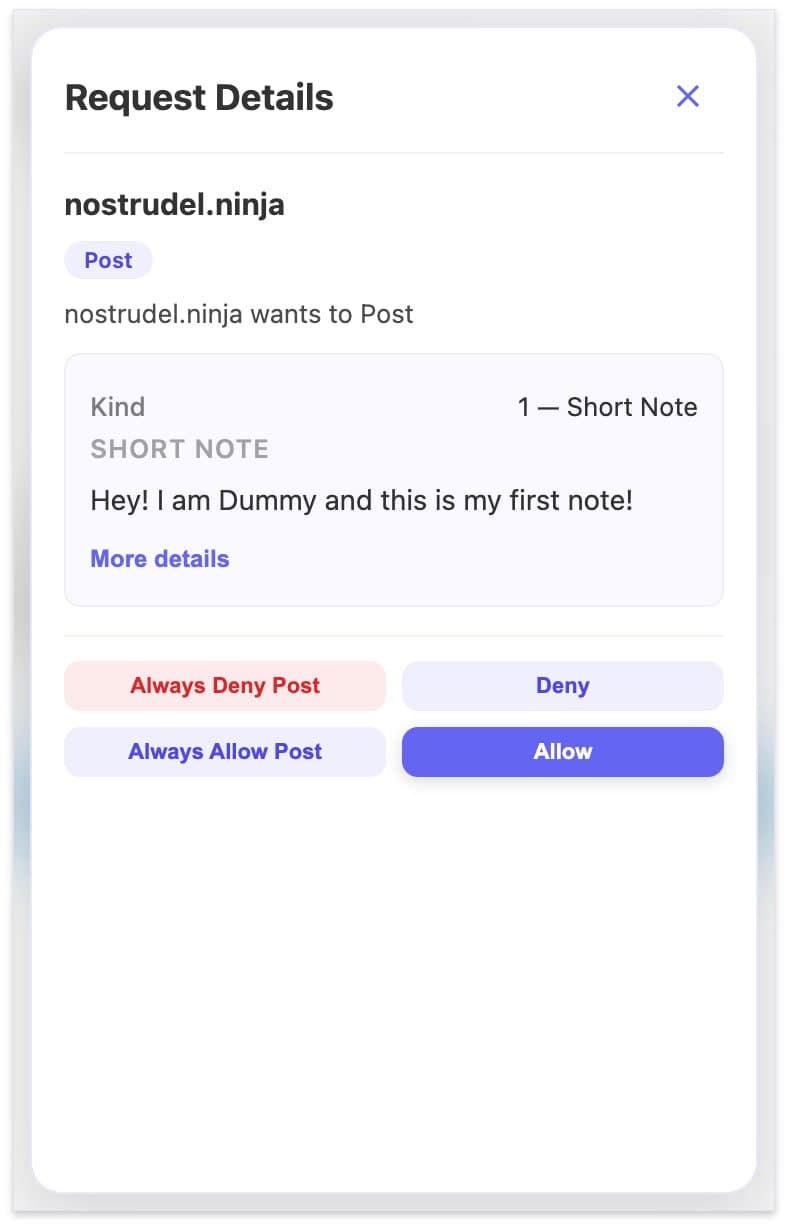Viewport: 788px width, 1228px height.
Task: Dismiss the dialog using the close icon
Action: click(688, 96)
